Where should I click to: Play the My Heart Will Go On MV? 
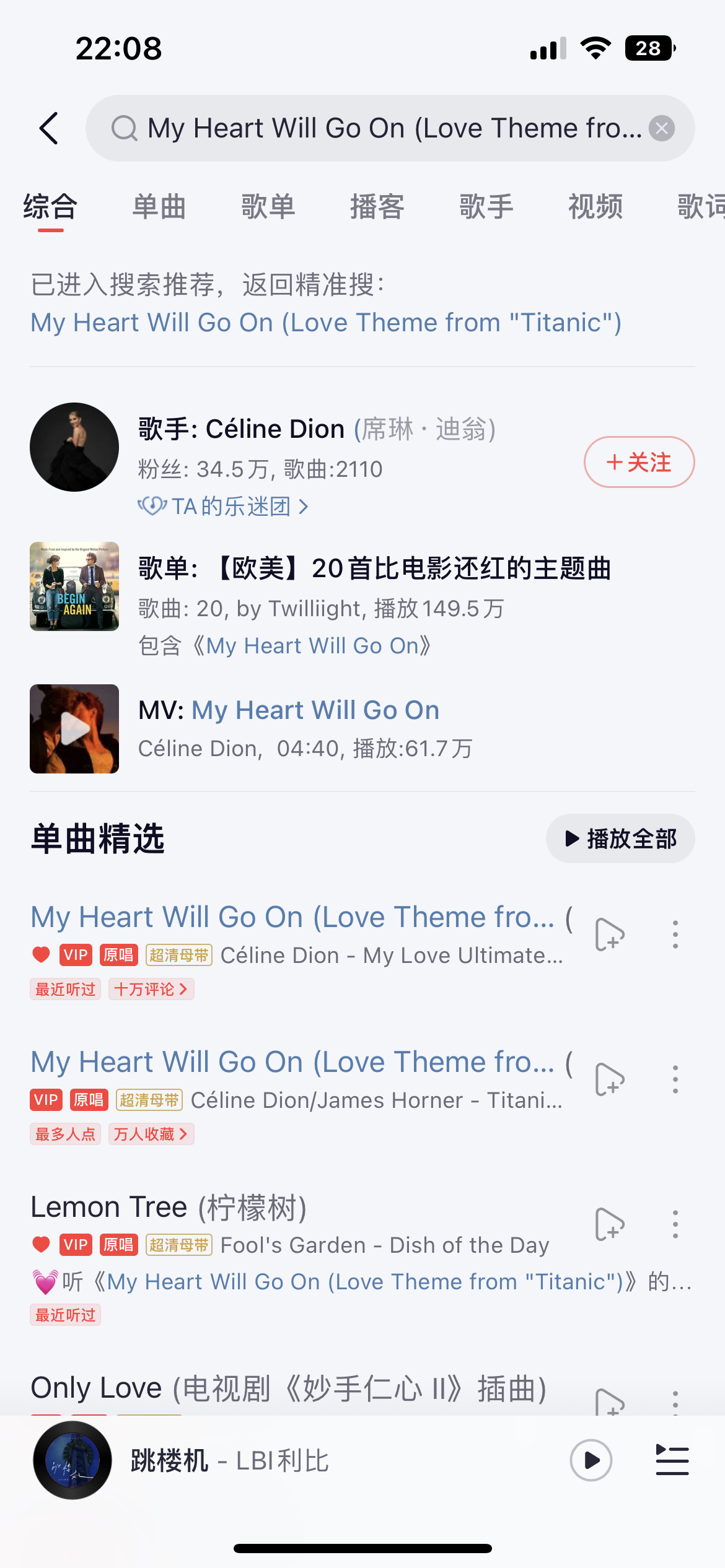pyautogui.click(x=74, y=729)
